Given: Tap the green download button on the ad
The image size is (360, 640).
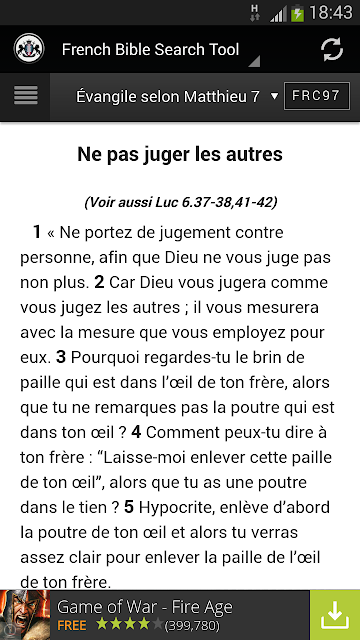Looking at the screenshot, I should [x=335, y=615].
